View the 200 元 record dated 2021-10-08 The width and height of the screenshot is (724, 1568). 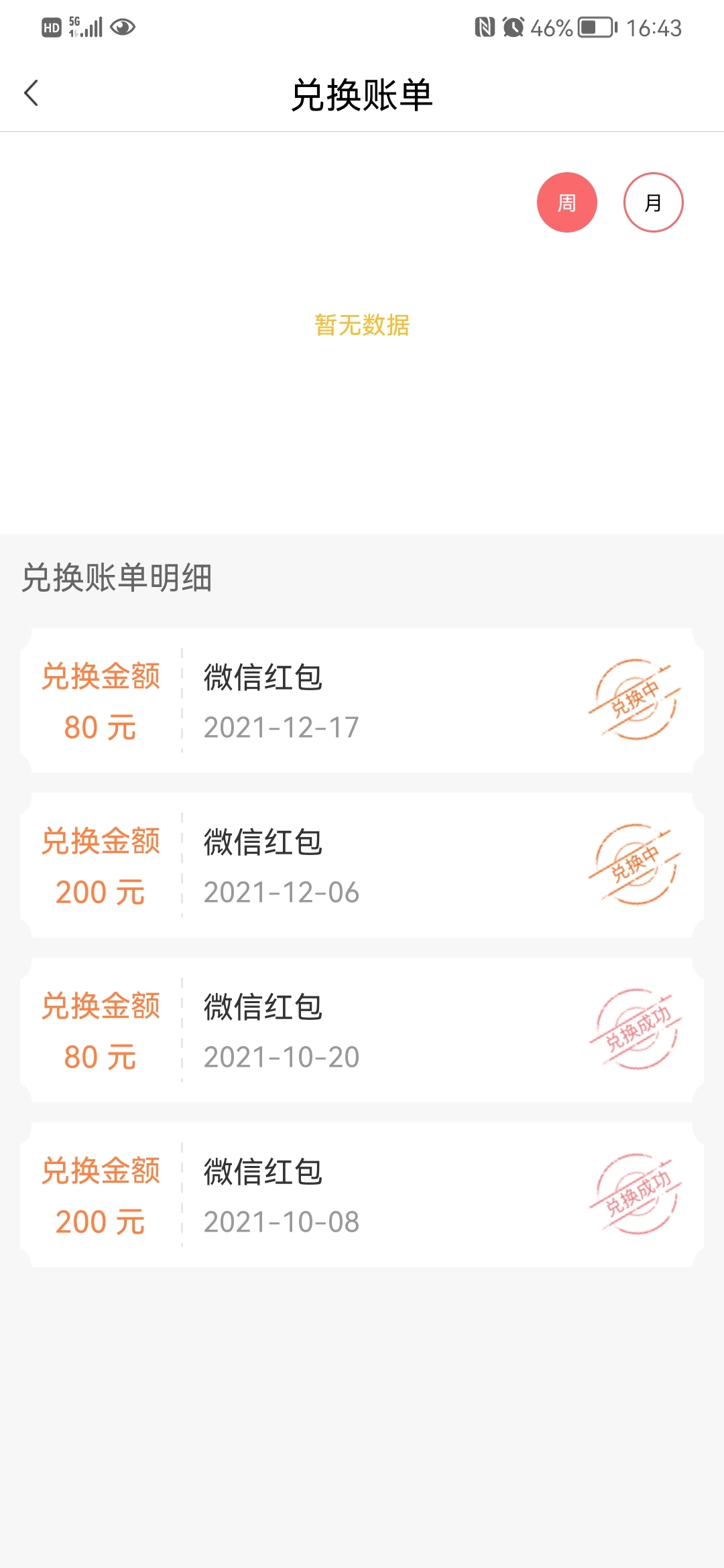click(x=362, y=1195)
